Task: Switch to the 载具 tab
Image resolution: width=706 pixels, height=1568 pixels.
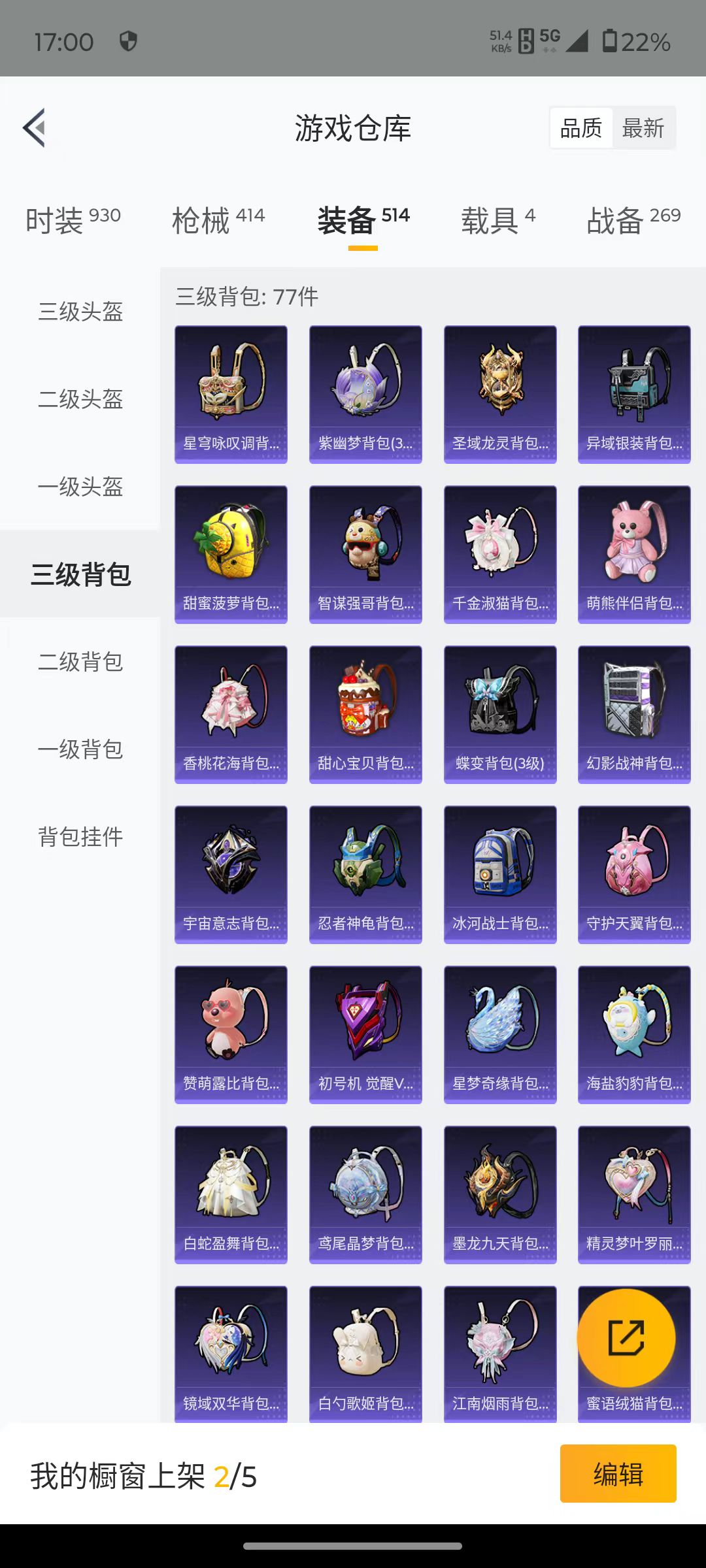Action: click(x=498, y=220)
